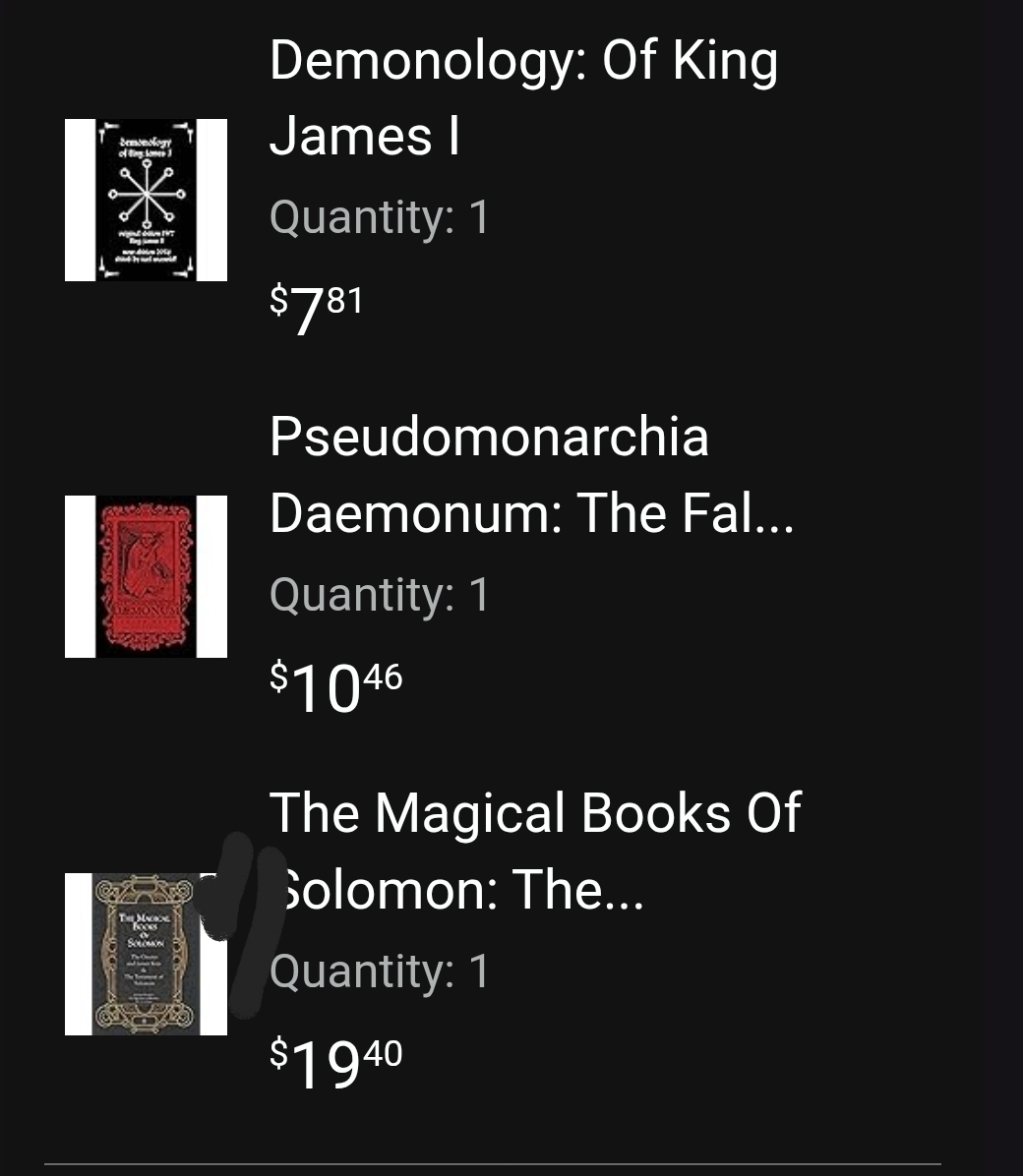Open The Magical Books Of Solomon item
Image resolution: width=1023 pixels, height=1176 pixels.
pos(536,851)
